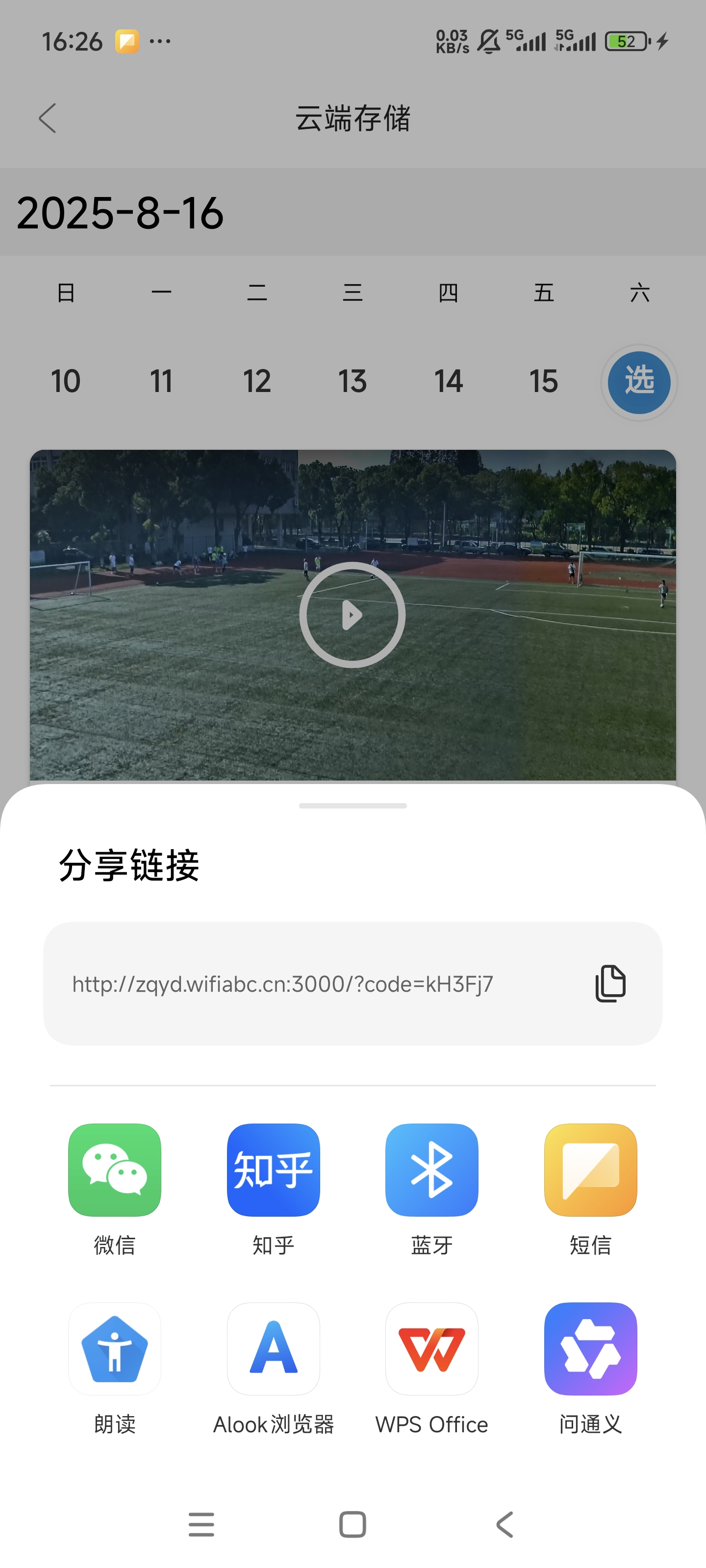Viewport: 706px width, 1568px height.
Task: Share the link via SMS 短信
Action: 590,1169
